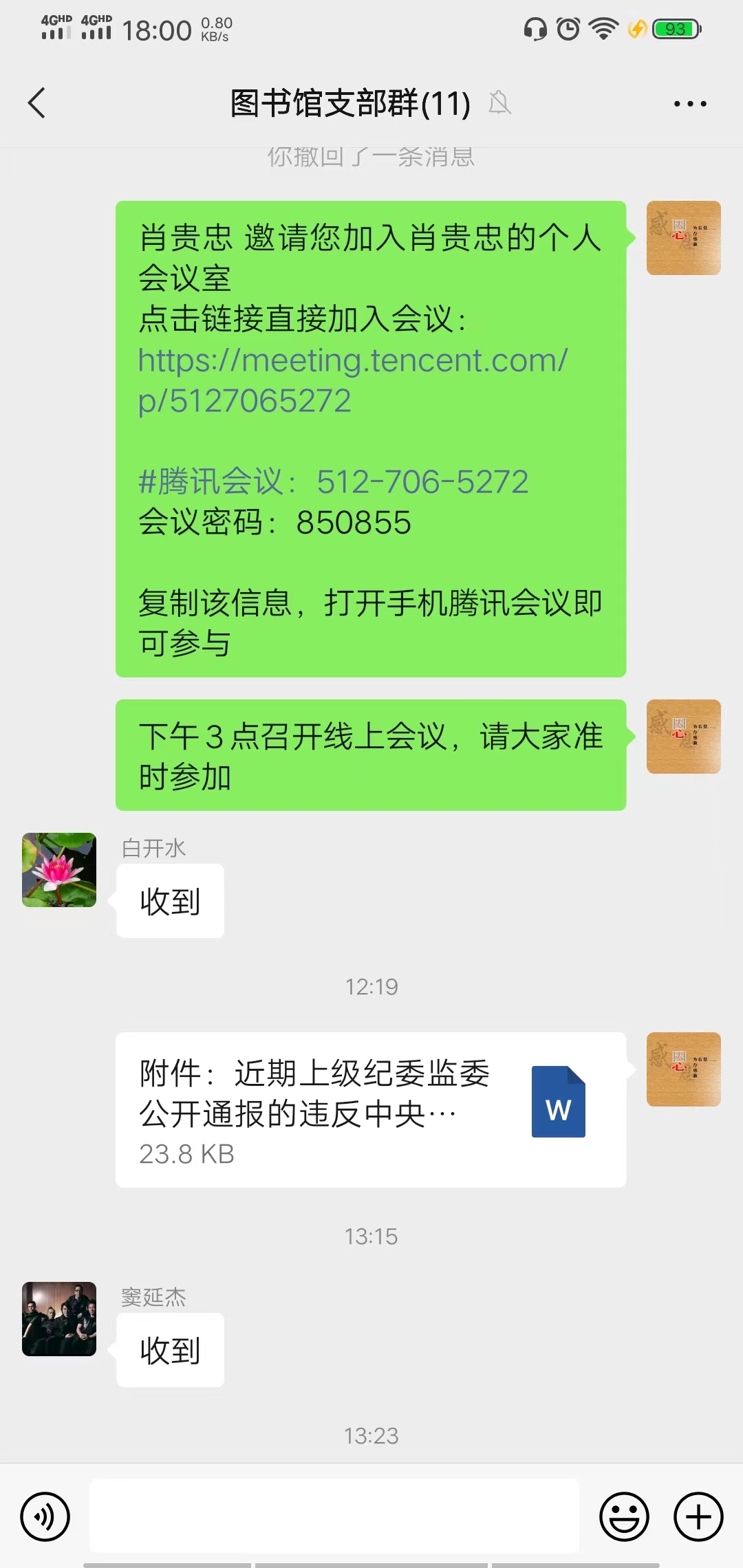
Task: View 白开水's profile avatar
Action: (x=59, y=870)
